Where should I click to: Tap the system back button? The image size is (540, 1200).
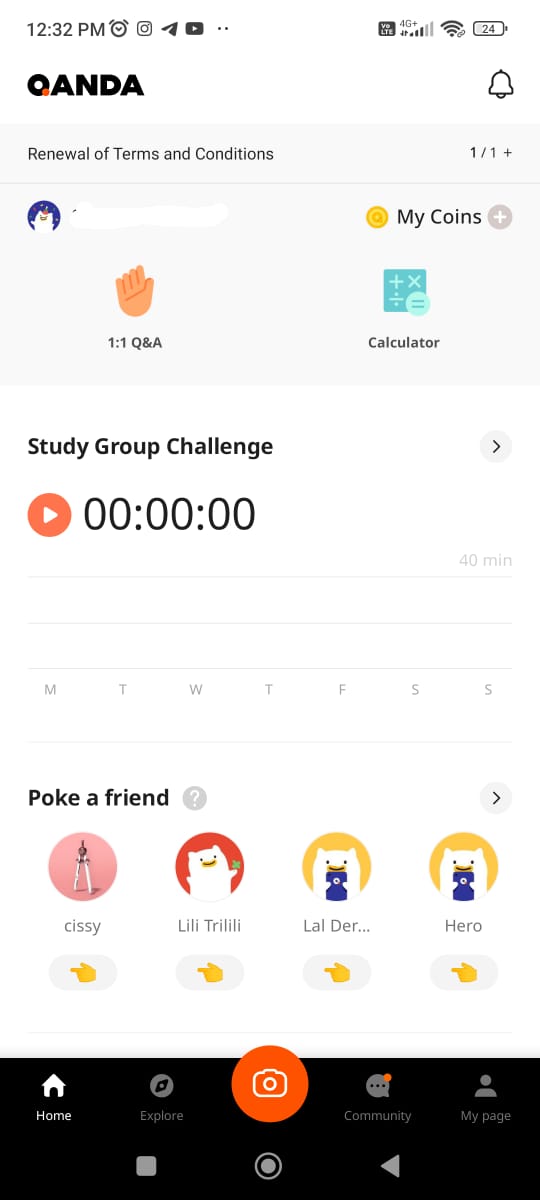[391, 1165]
